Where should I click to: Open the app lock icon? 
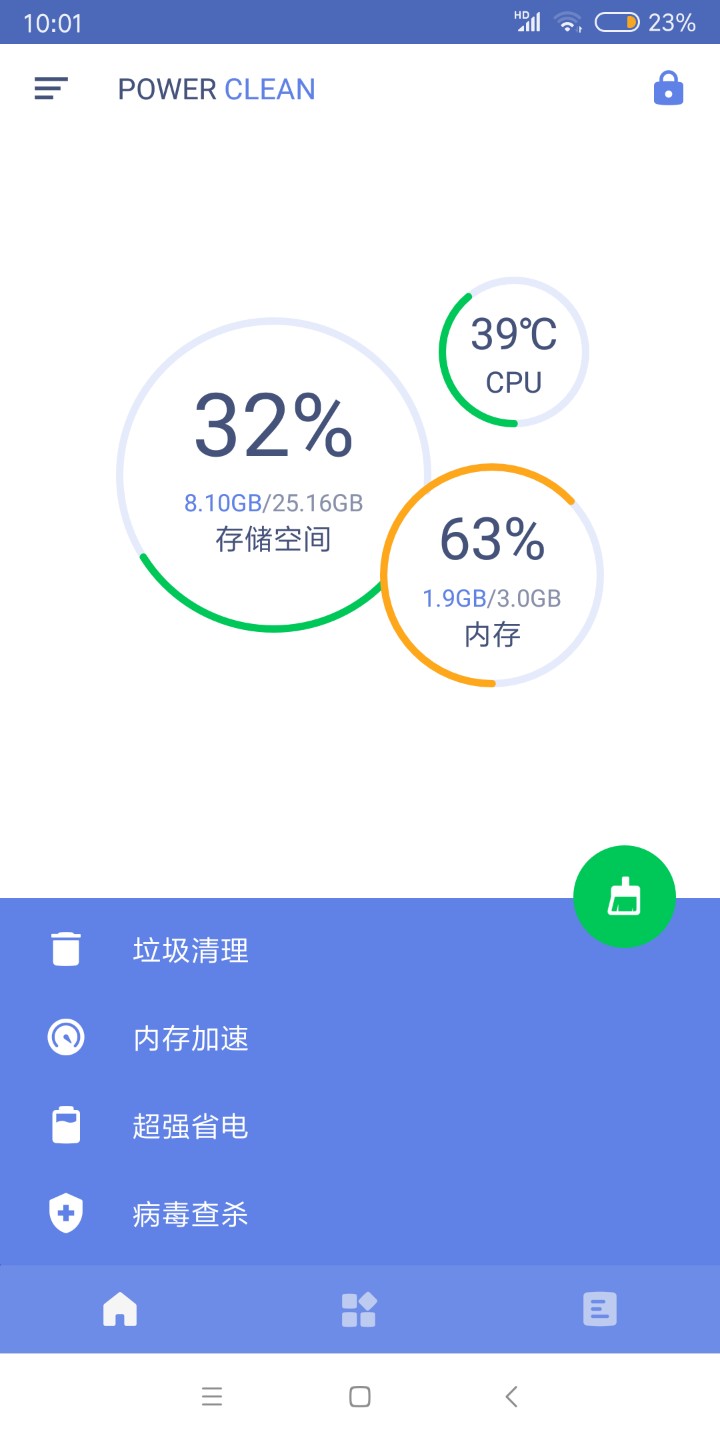(668, 89)
